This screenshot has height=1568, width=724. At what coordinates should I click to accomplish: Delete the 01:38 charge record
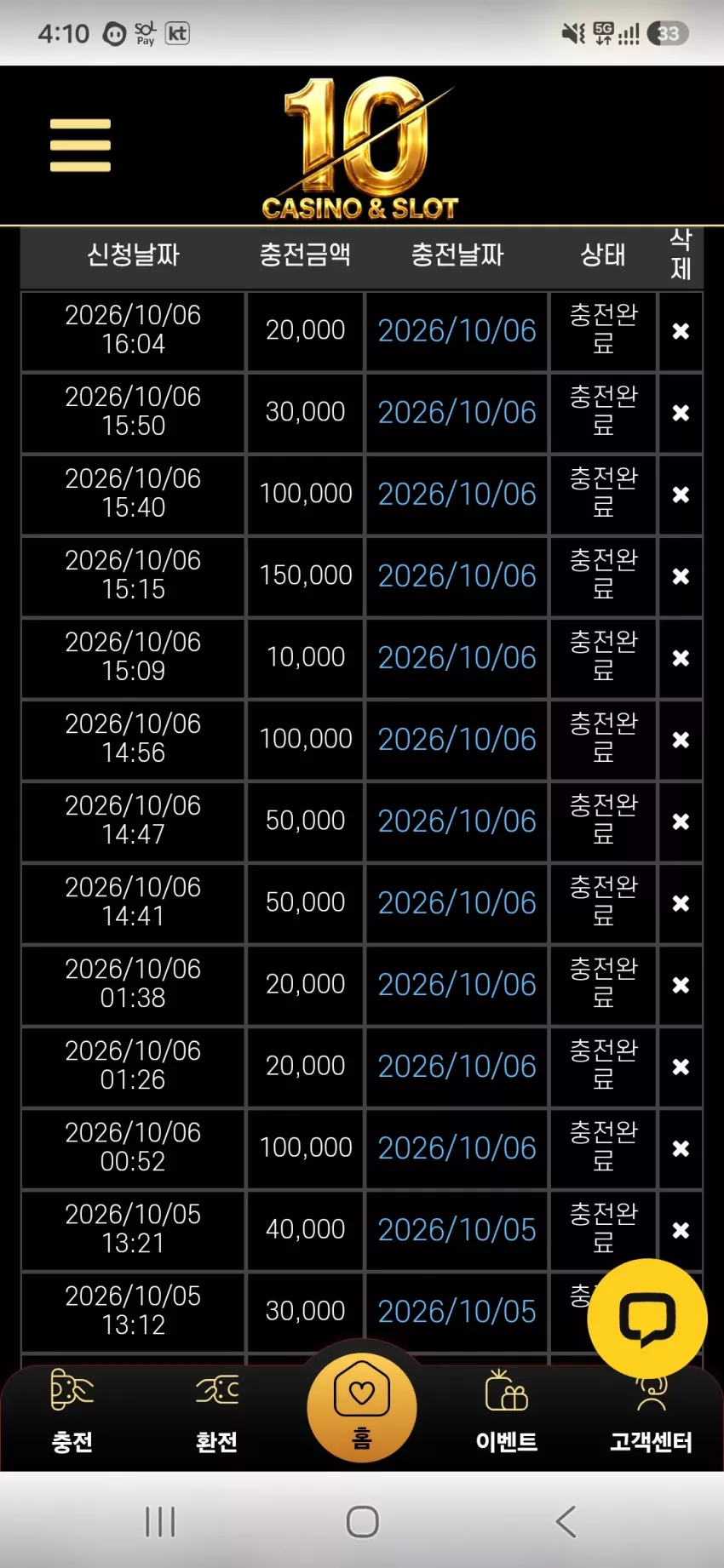(681, 985)
